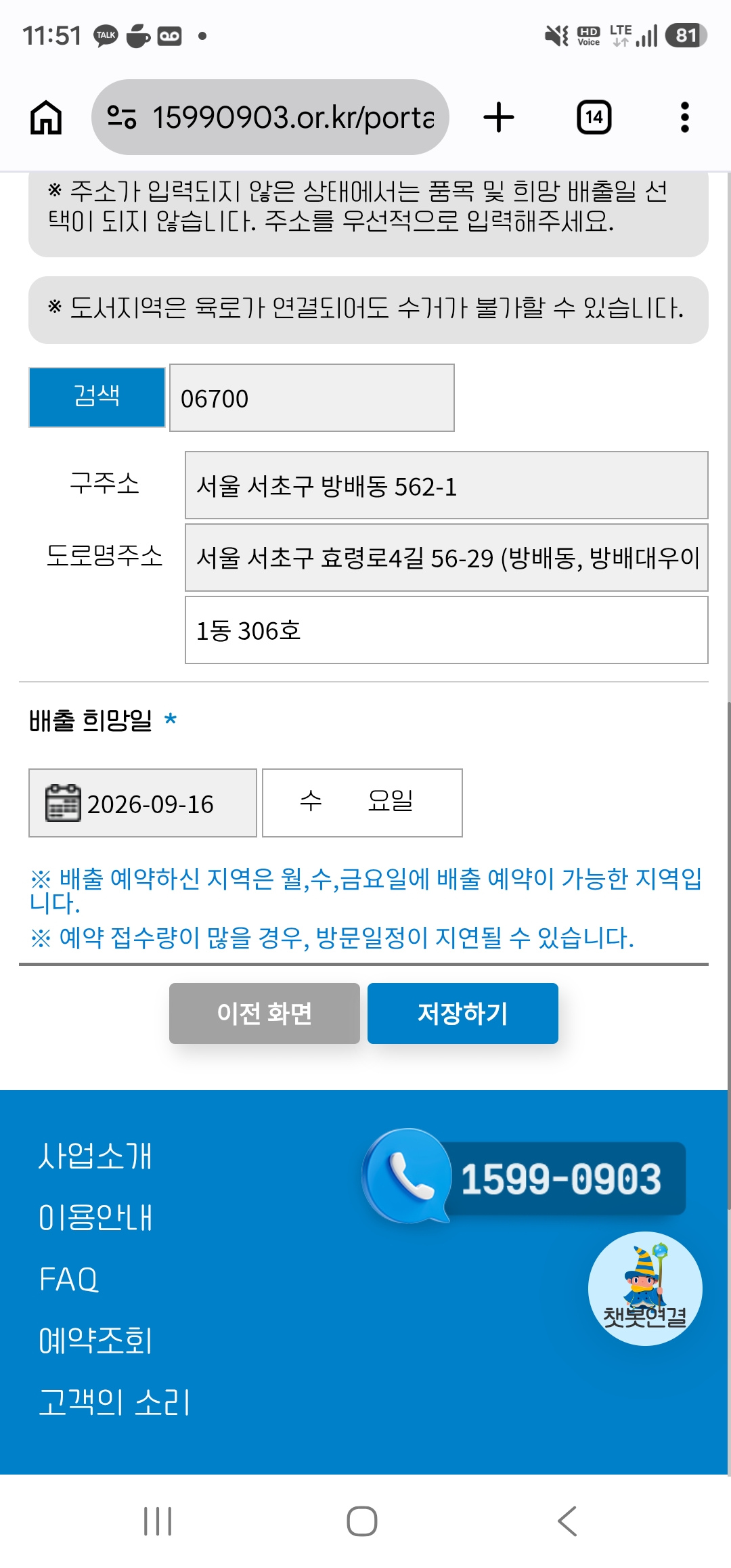This screenshot has height=1568, width=731.
Task: Save the form with 저장하기
Action: (x=463, y=1014)
